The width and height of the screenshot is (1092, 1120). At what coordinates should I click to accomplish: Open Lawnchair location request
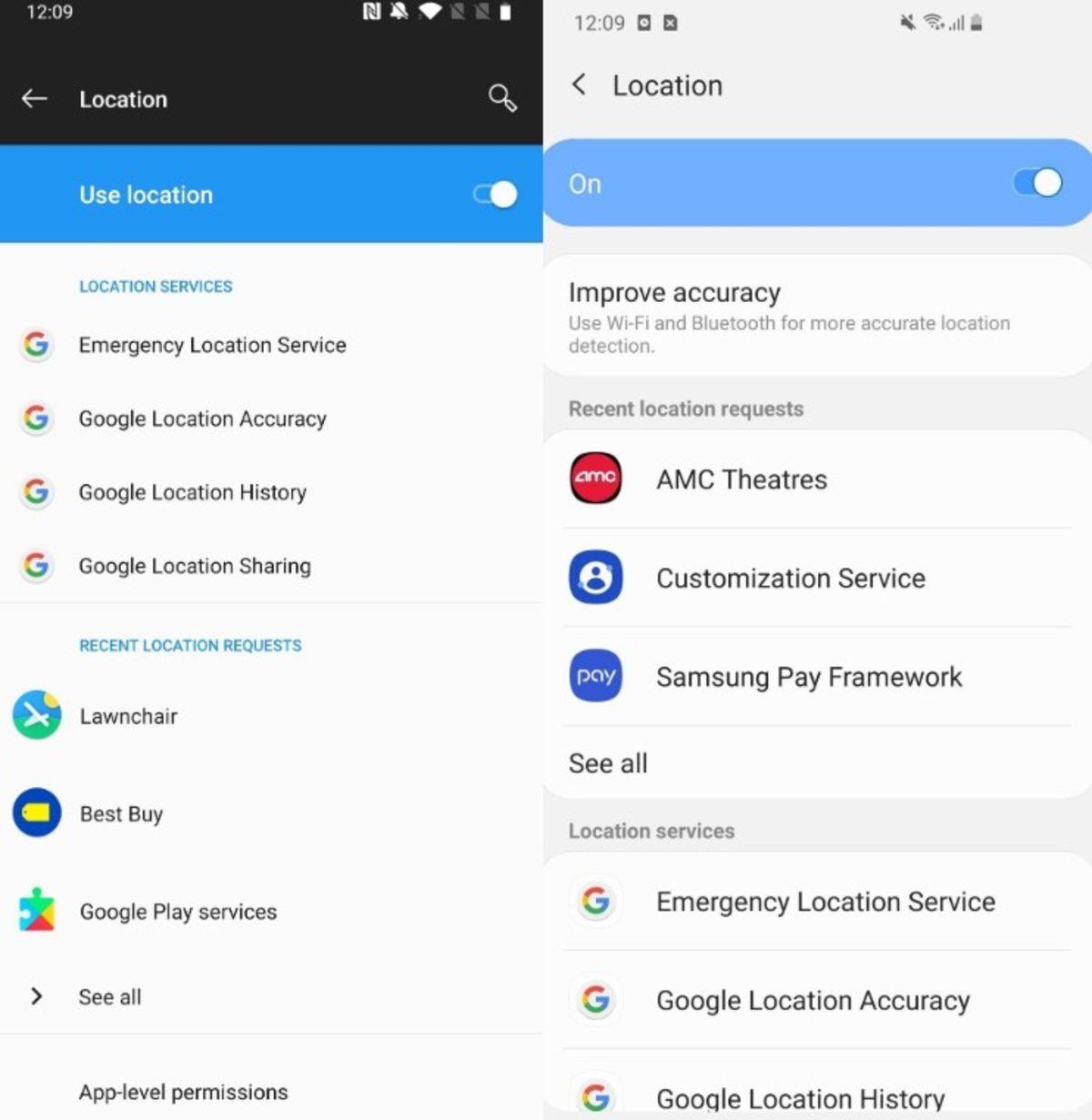tap(128, 716)
